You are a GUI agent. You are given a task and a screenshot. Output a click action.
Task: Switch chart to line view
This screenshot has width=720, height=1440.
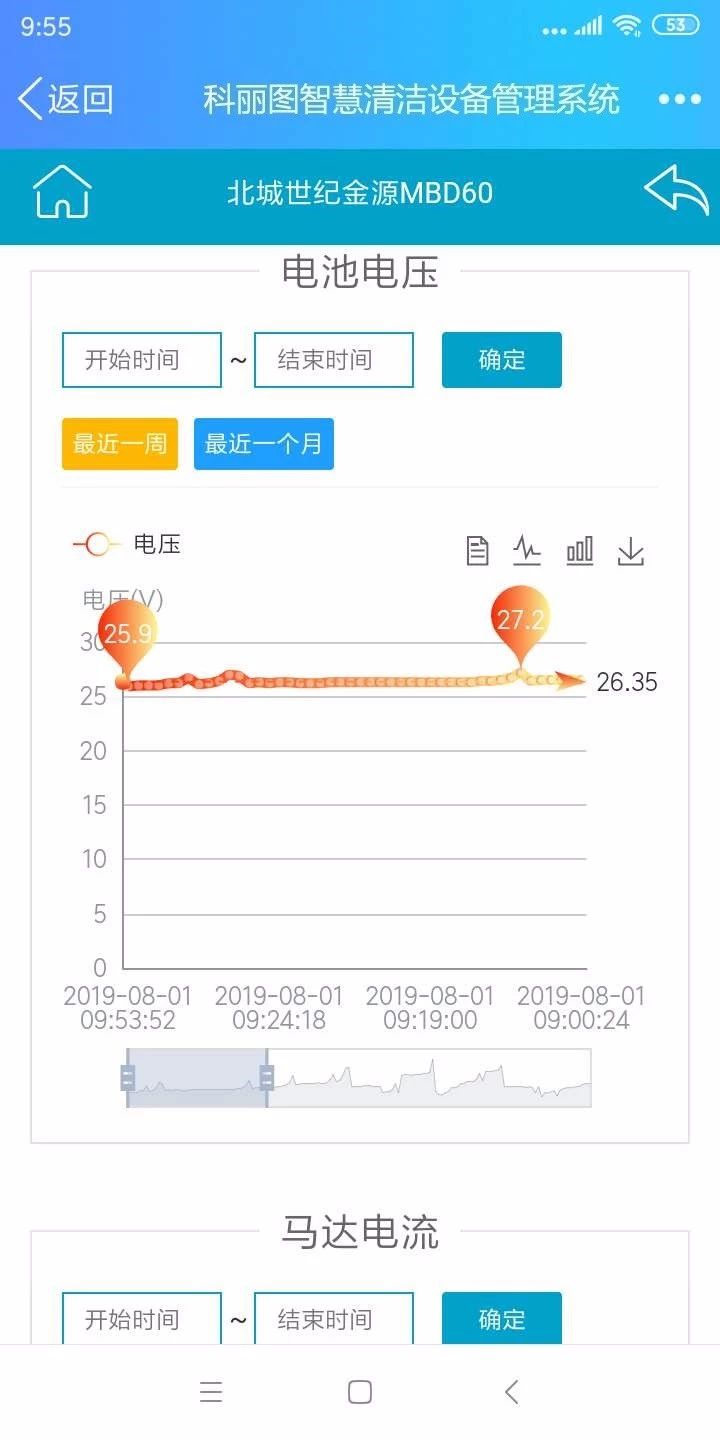pyautogui.click(x=527, y=550)
